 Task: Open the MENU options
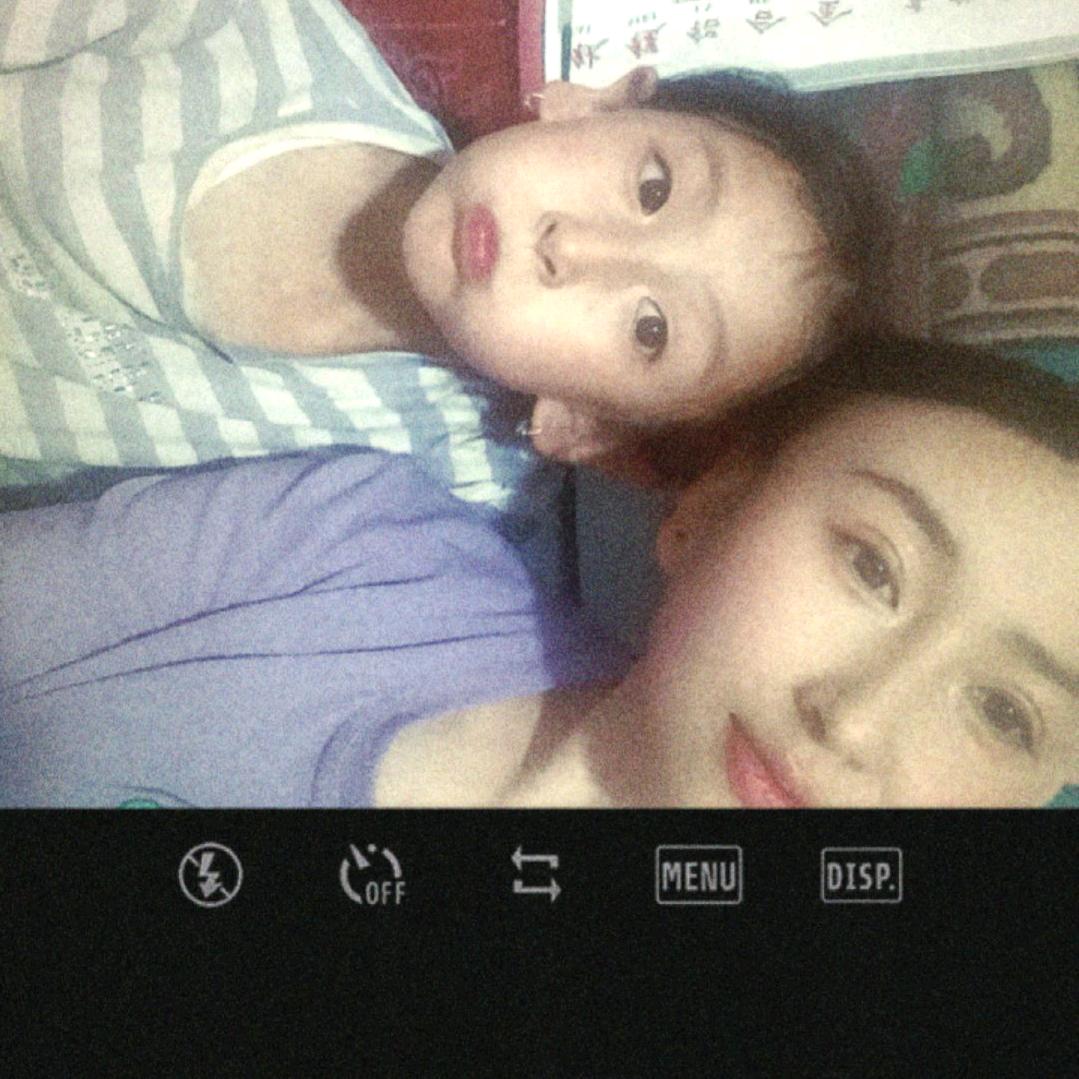(698, 875)
